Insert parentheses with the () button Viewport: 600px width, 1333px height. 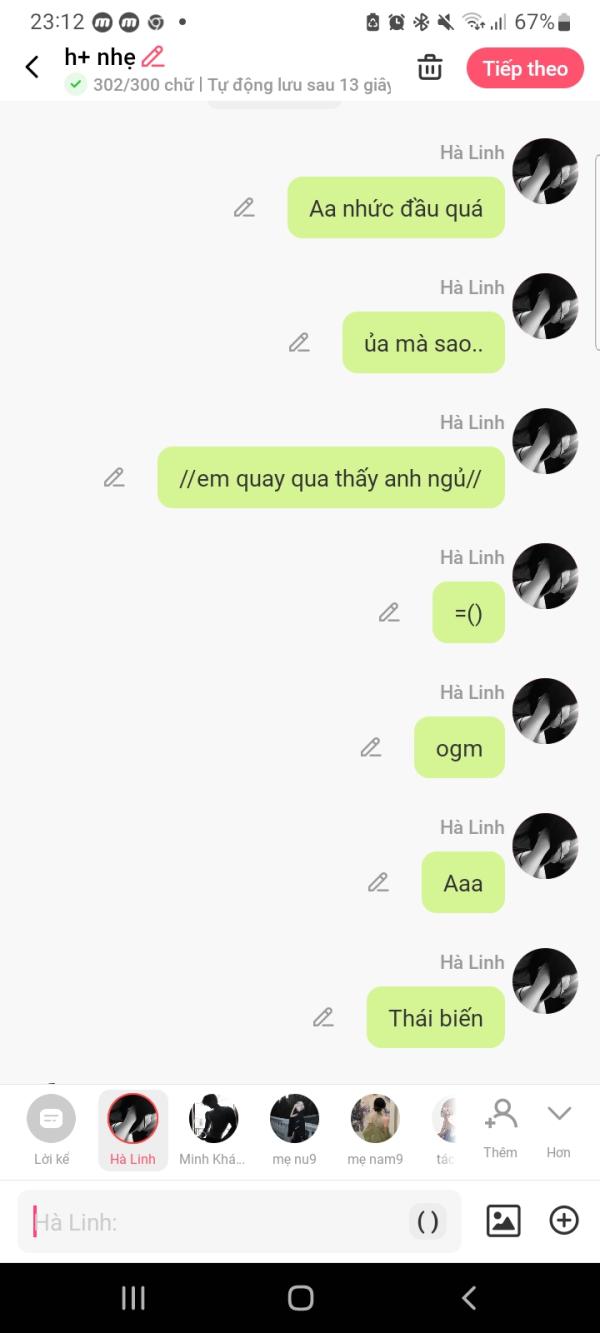428,1221
